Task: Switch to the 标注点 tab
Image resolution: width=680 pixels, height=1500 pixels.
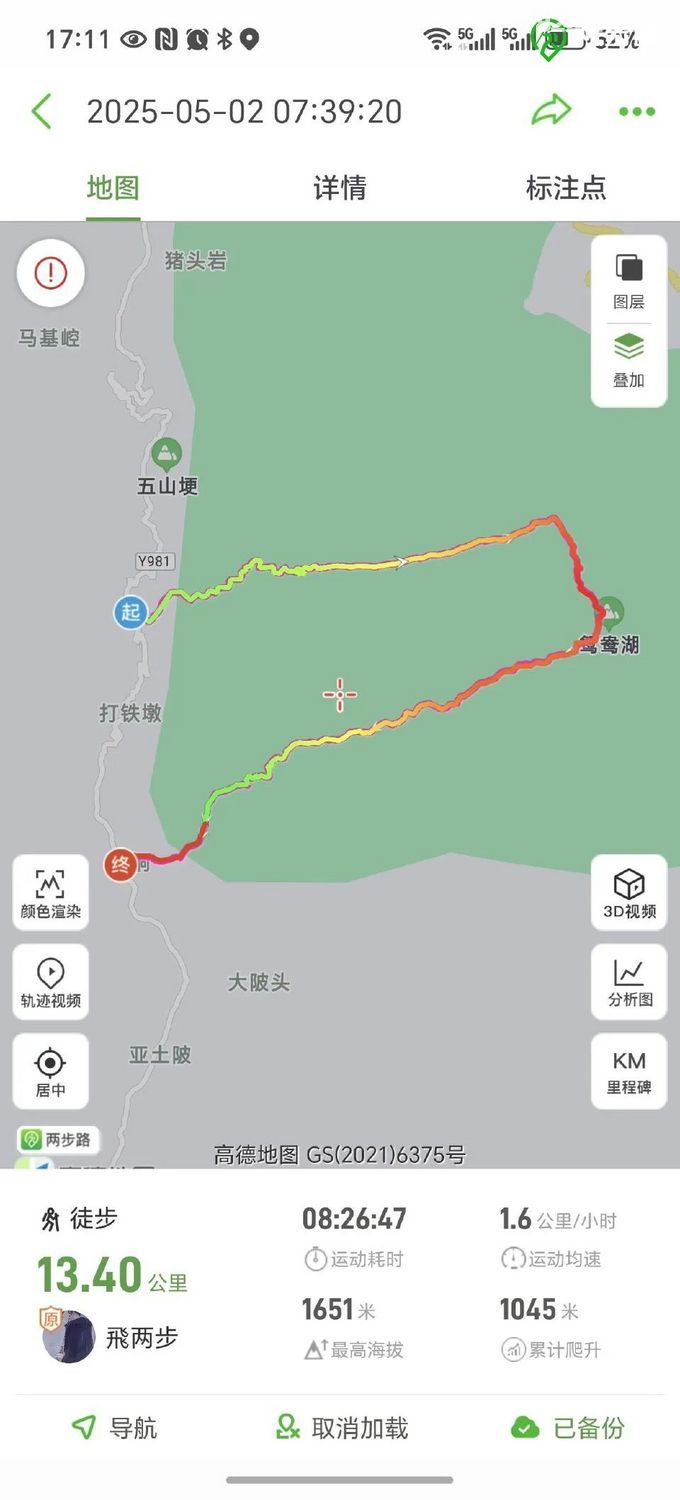Action: point(566,188)
